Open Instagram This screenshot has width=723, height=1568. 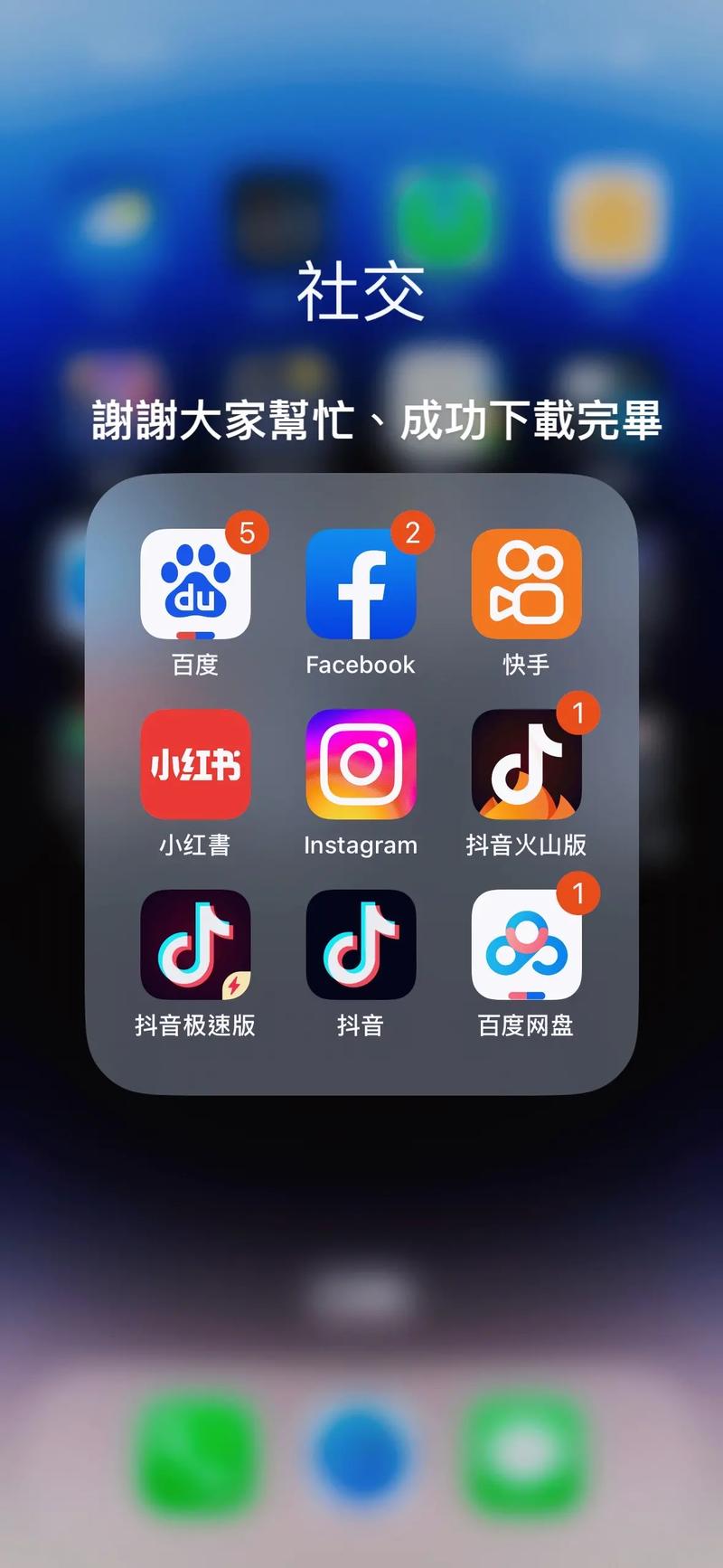pos(361,765)
